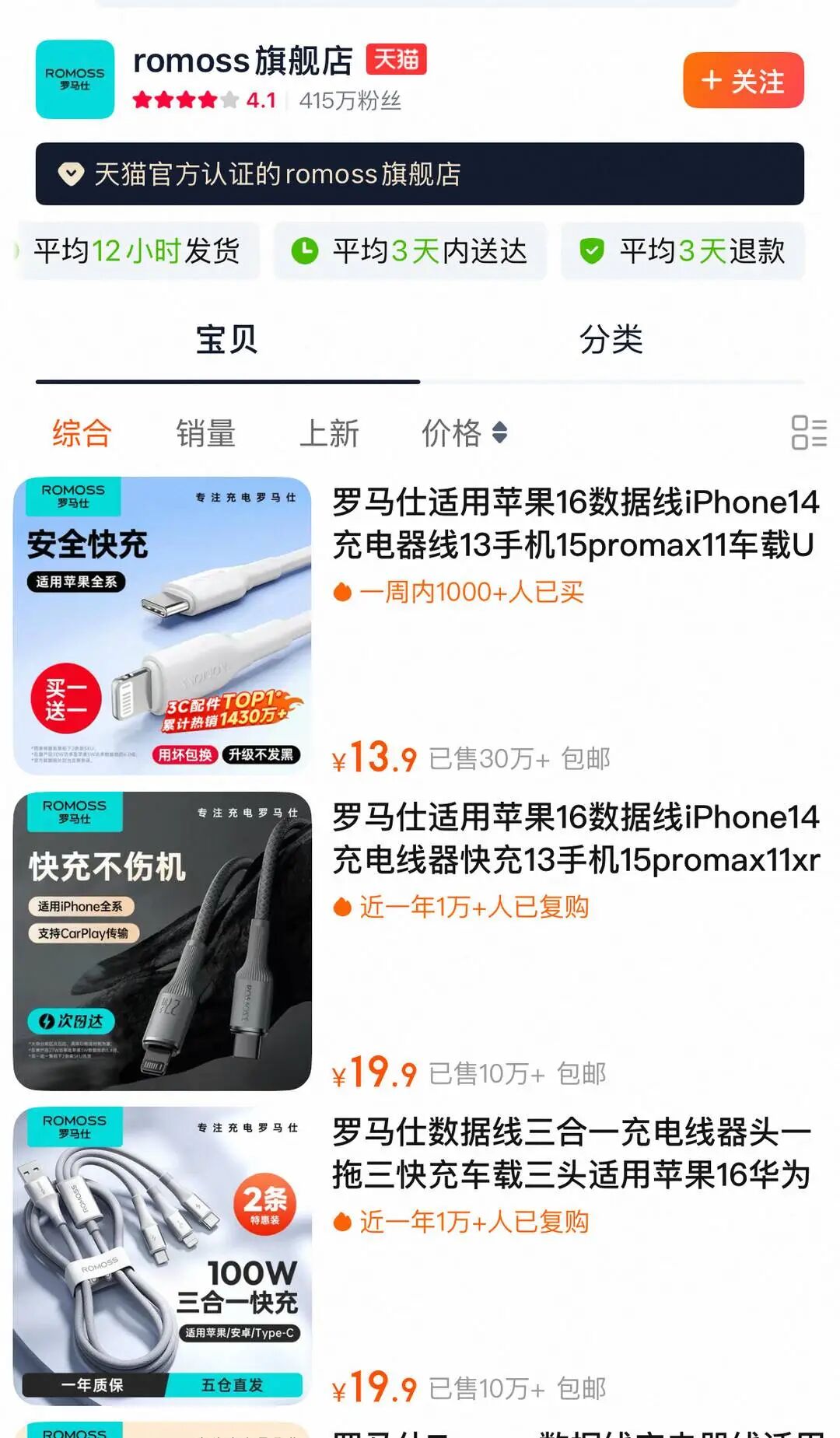Click the heart icon in certification banner
The height and width of the screenshot is (1438, 840).
point(72,175)
